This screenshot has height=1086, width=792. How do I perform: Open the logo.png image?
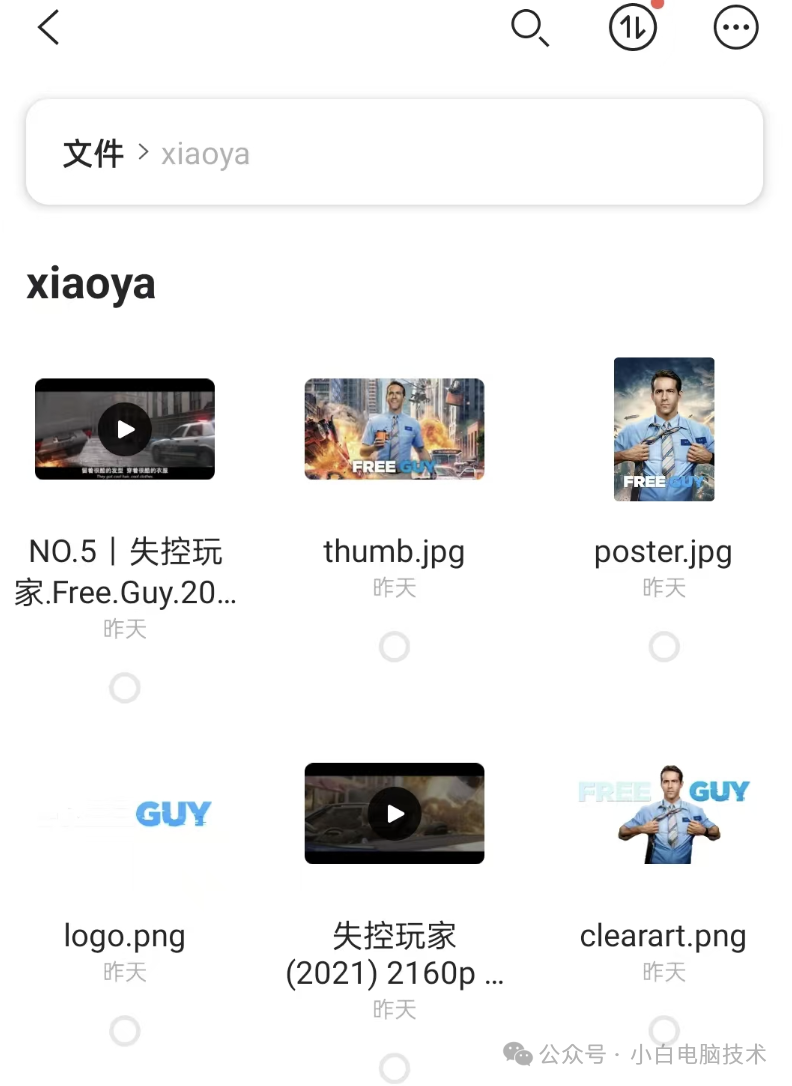125,814
